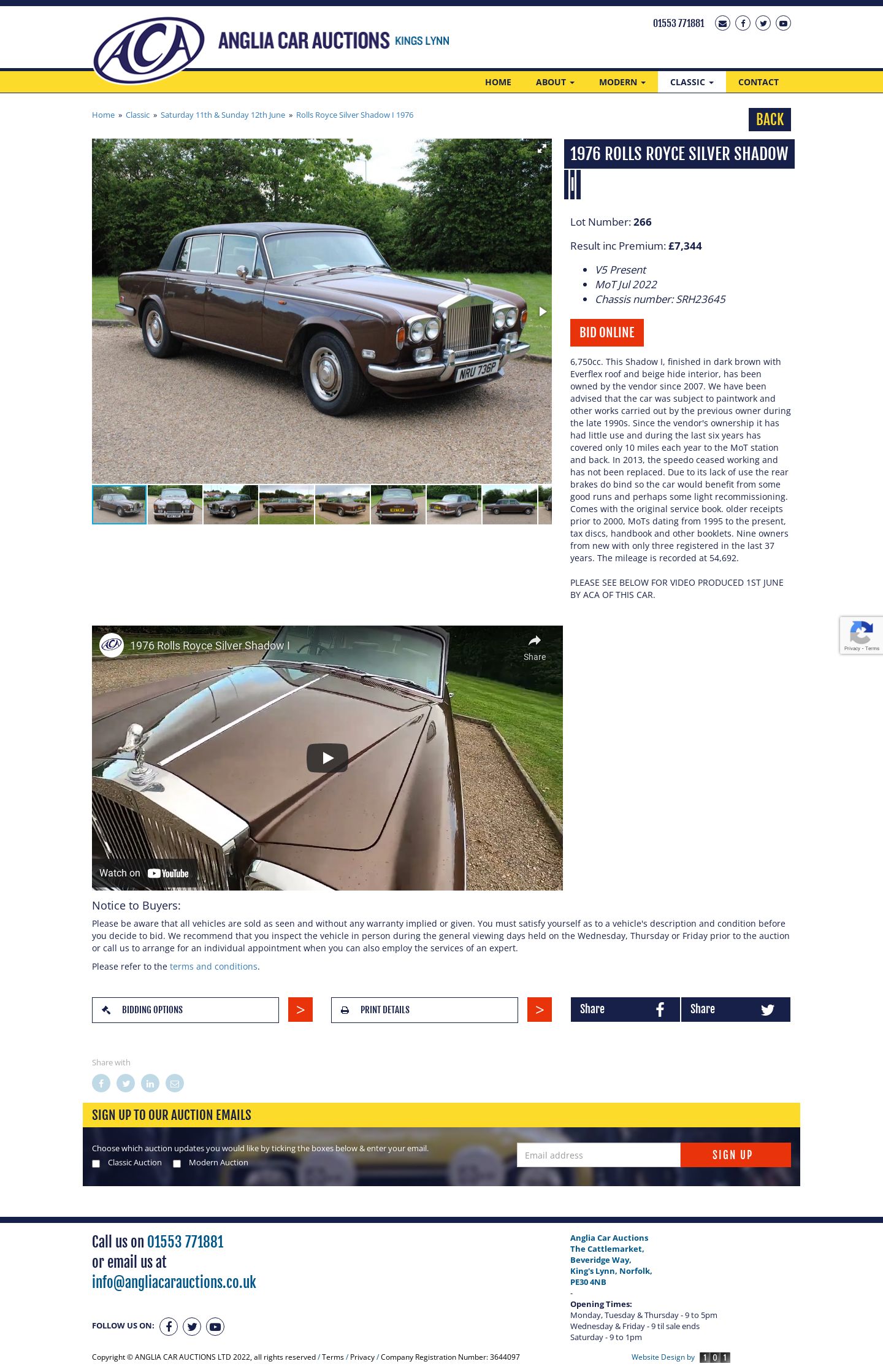
Task: Tap the BACK button
Action: coord(769,120)
